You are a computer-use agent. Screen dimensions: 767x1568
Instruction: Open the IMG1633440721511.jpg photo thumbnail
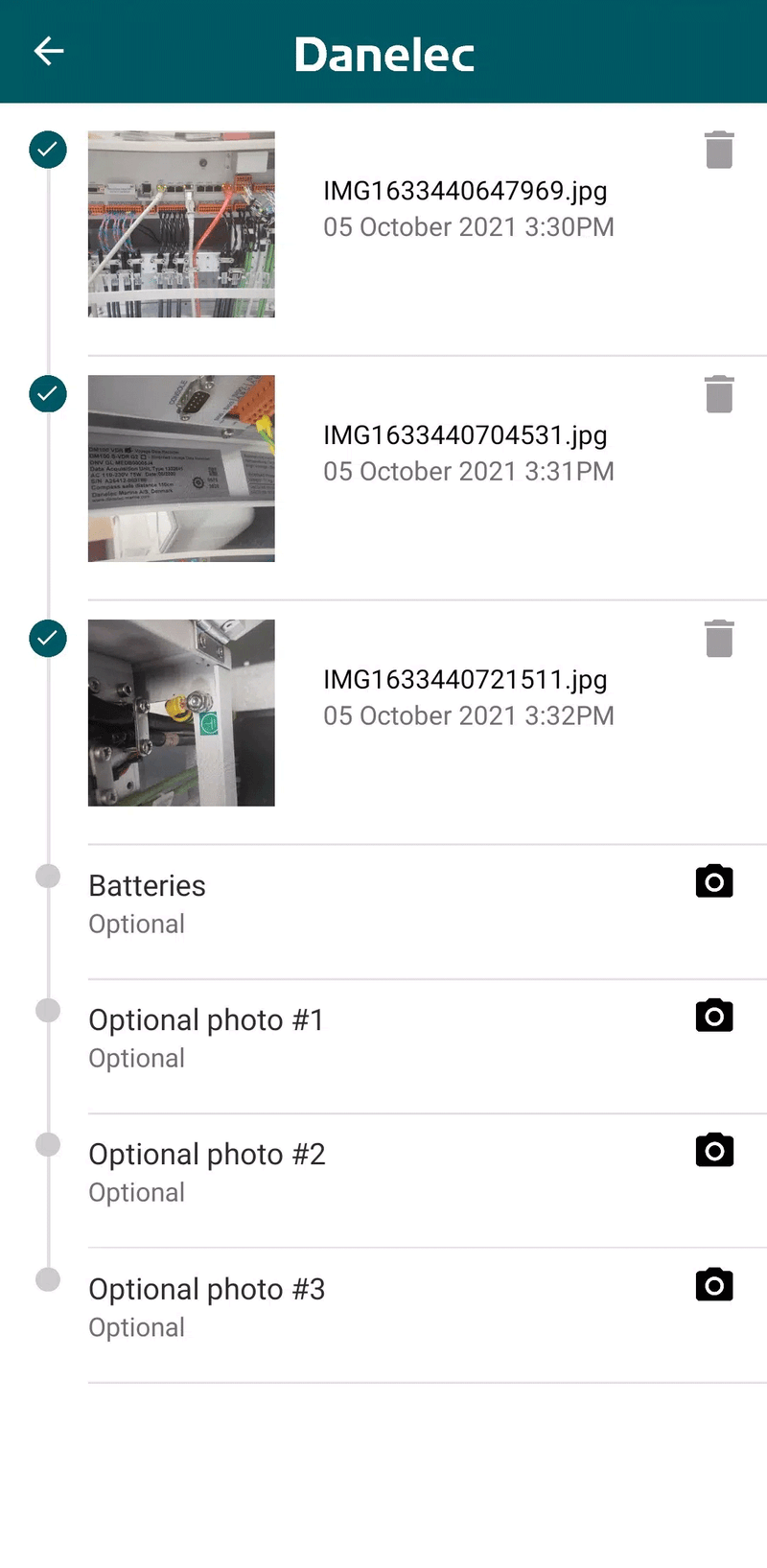click(x=181, y=713)
